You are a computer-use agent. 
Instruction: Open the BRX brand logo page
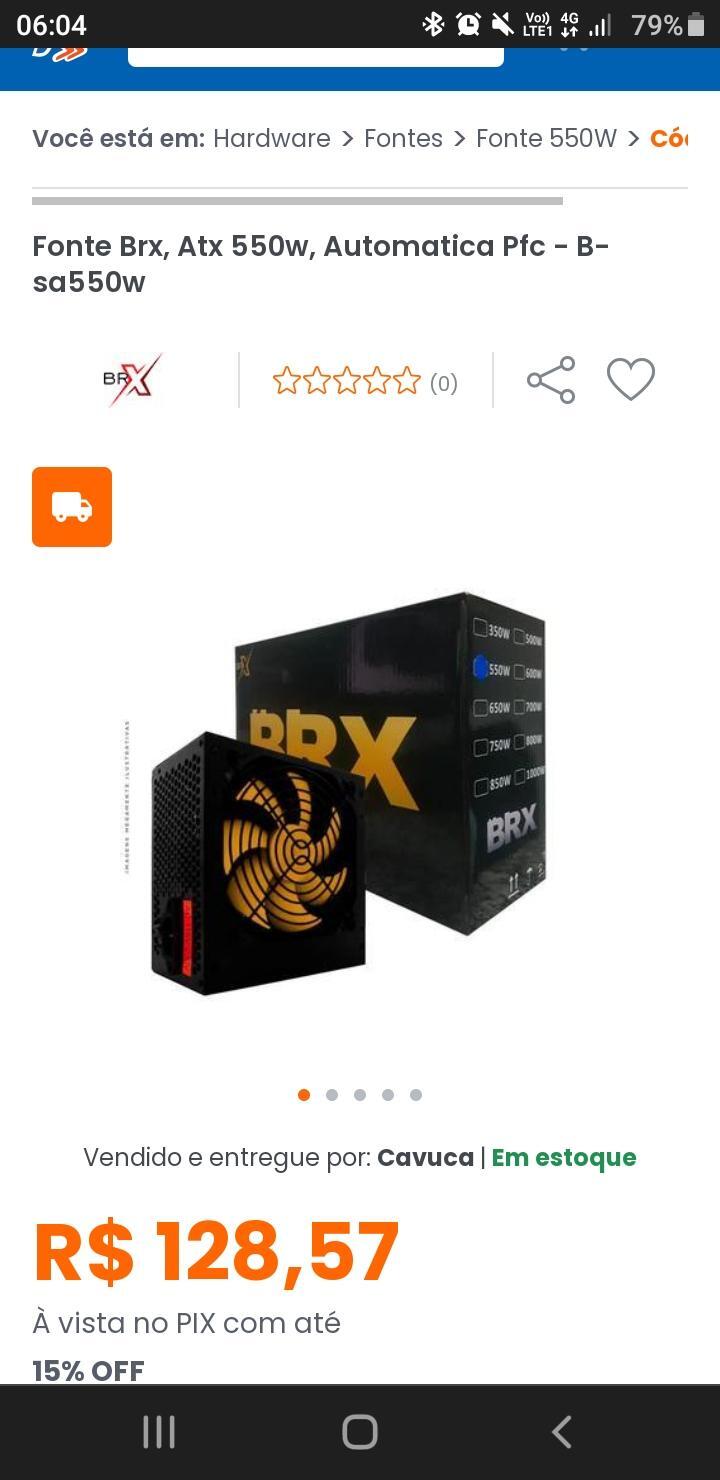(x=132, y=380)
